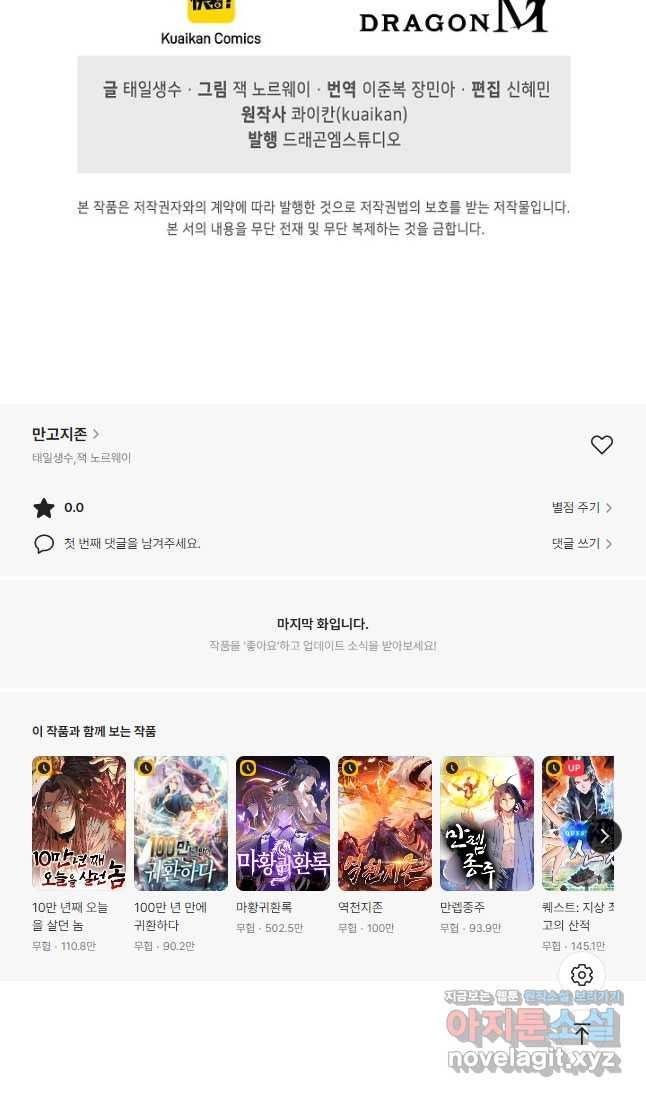This screenshot has width=646, height=1097.
Task: Open 만렙종주 webtoon card
Action: (487, 824)
